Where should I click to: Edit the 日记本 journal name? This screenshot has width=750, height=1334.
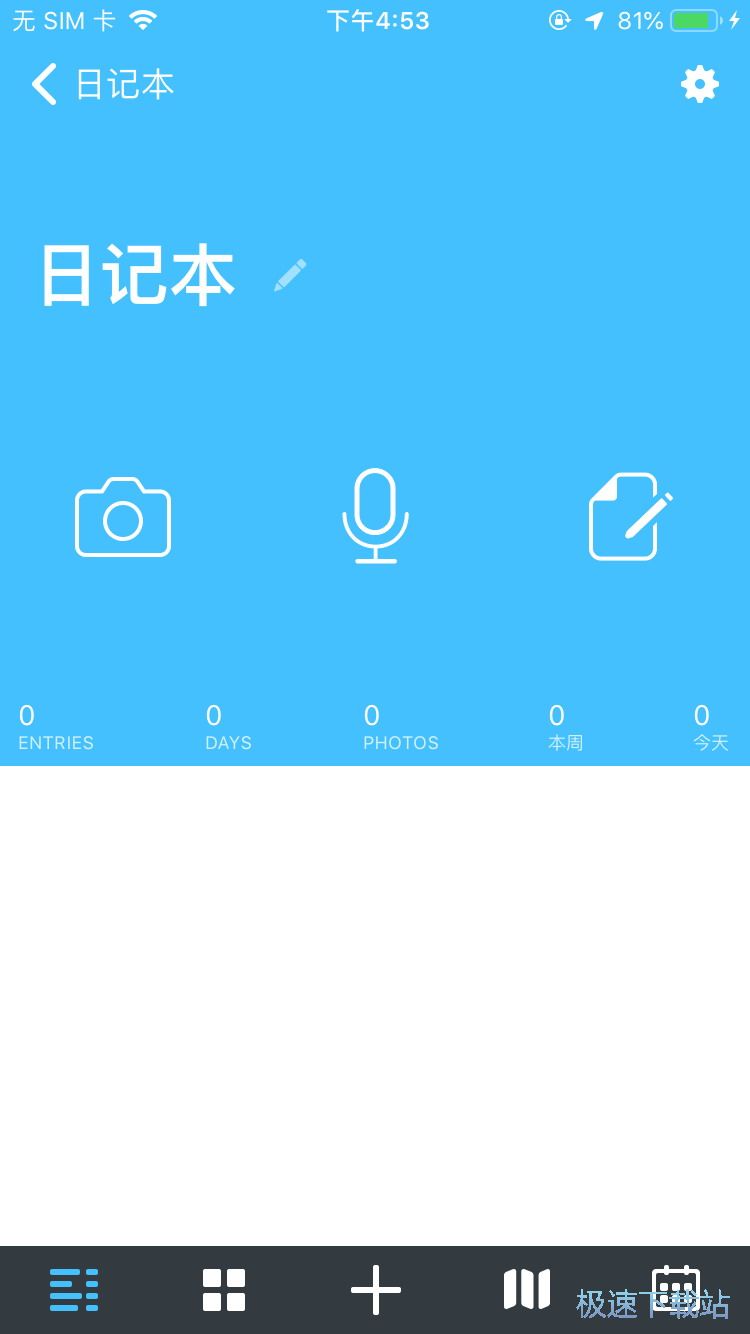click(290, 276)
